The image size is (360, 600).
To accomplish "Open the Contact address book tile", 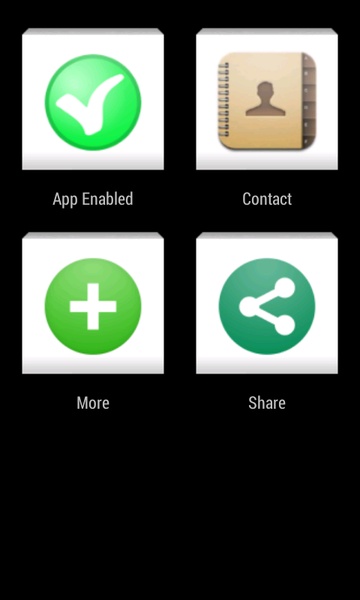I will (x=267, y=99).
